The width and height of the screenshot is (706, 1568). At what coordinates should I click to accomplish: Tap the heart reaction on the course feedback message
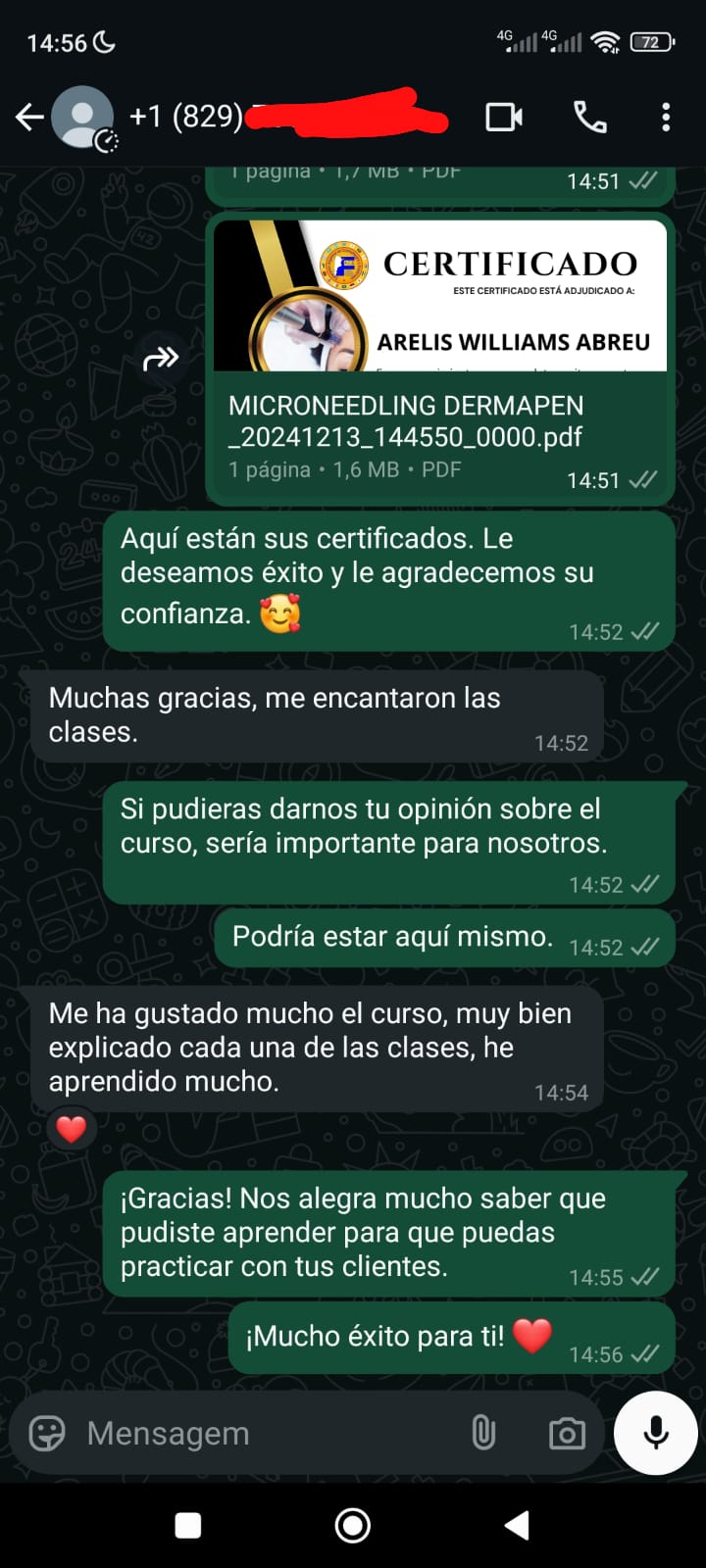click(x=72, y=1127)
